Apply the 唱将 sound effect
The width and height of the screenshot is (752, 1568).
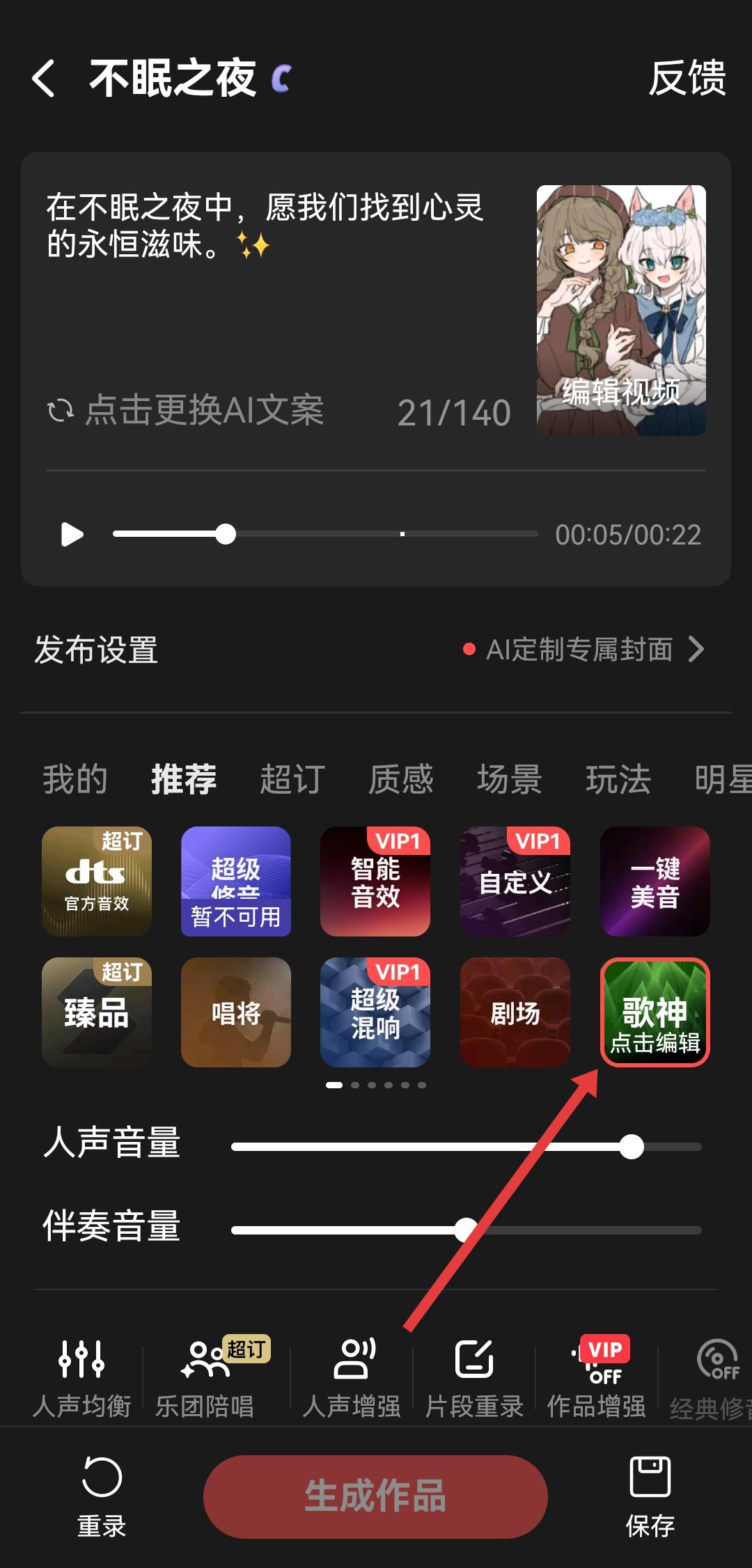[236, 1012]
